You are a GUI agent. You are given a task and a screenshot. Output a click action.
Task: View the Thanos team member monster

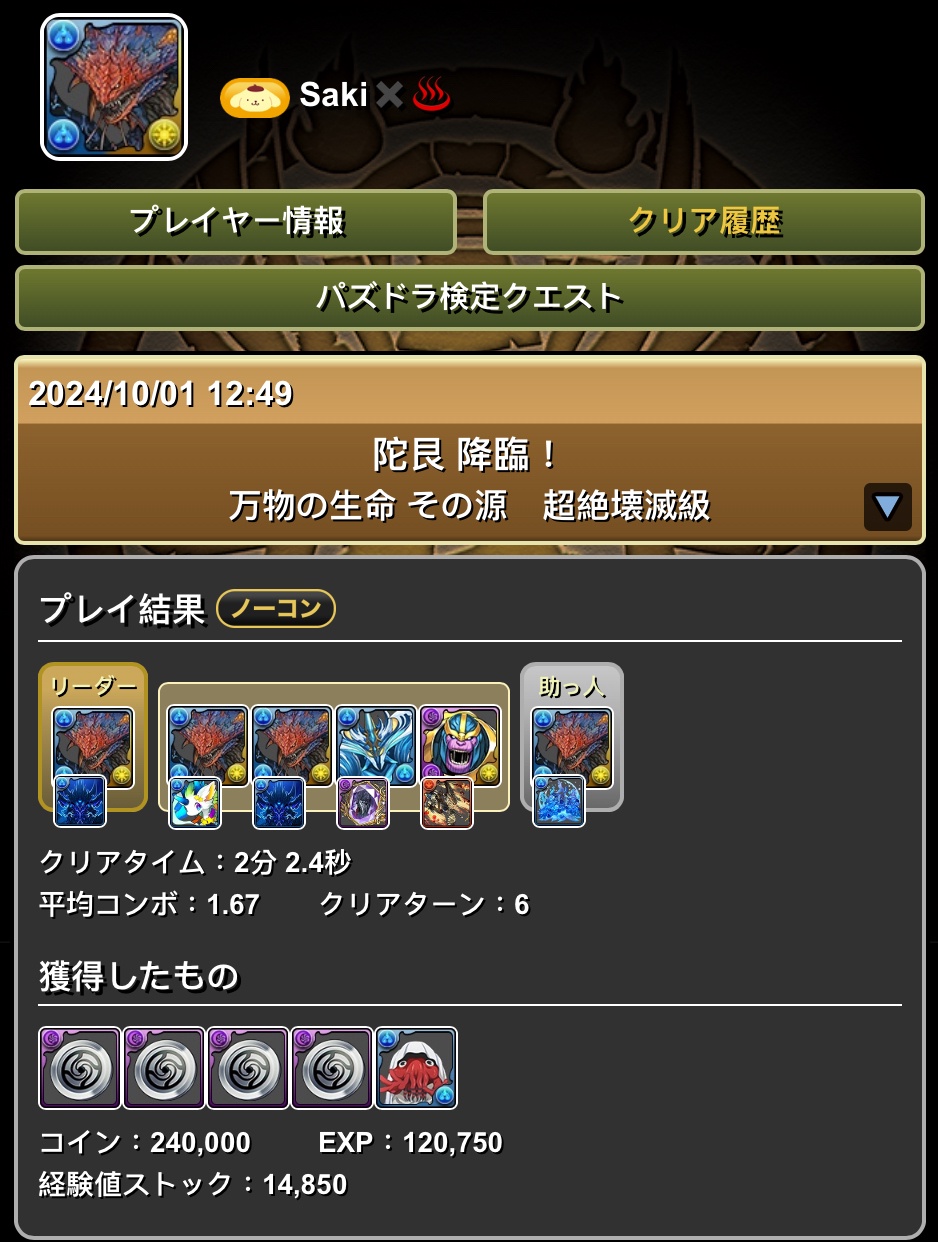460,746
